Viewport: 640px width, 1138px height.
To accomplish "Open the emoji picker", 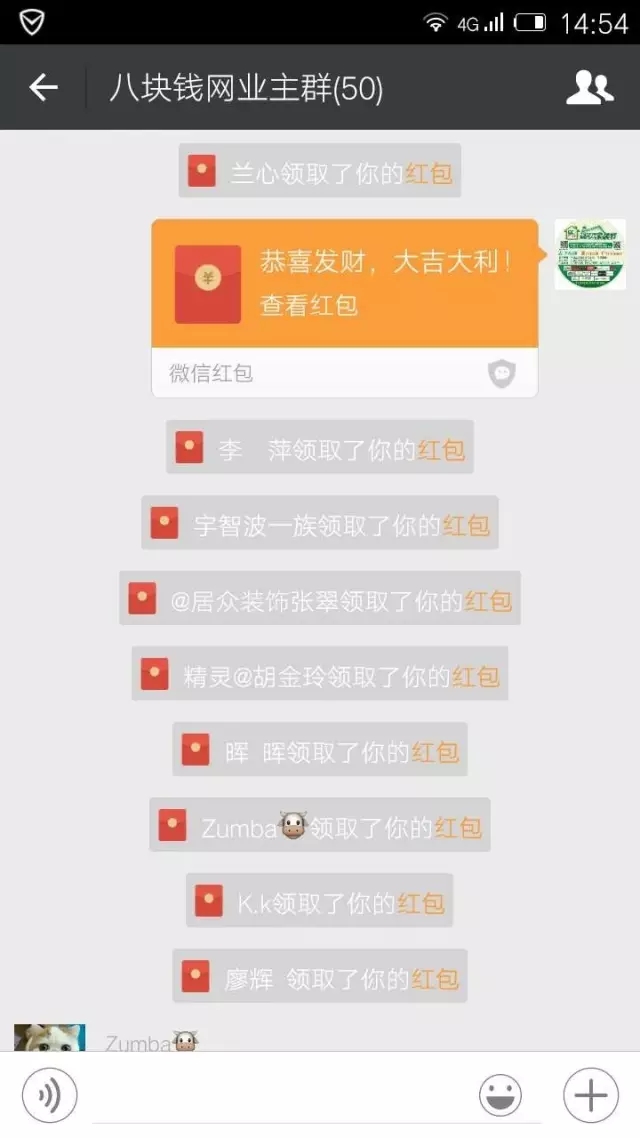I will pyautogui.click(x=500, y=1096).
